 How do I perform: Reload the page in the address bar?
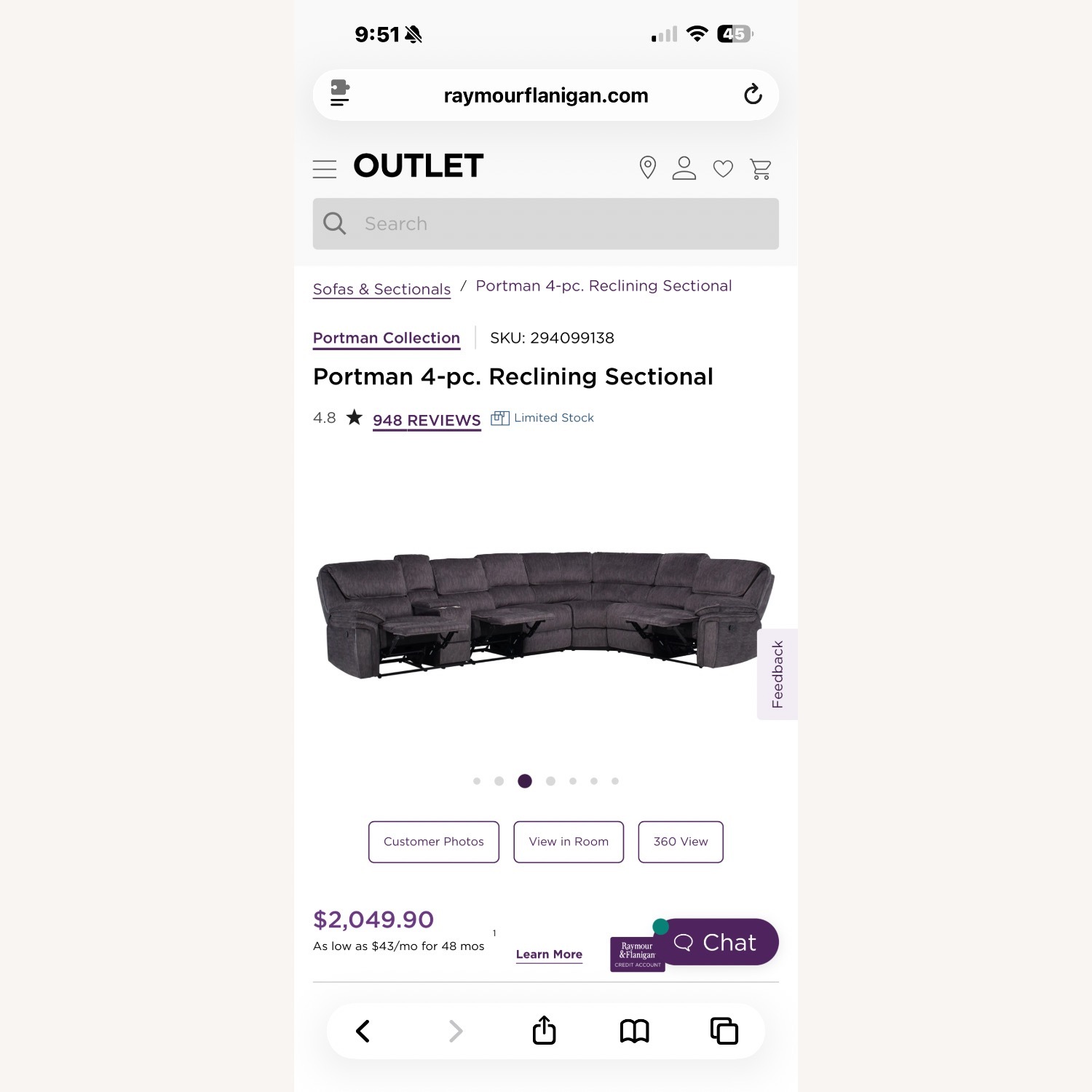(x=753, y=95)
